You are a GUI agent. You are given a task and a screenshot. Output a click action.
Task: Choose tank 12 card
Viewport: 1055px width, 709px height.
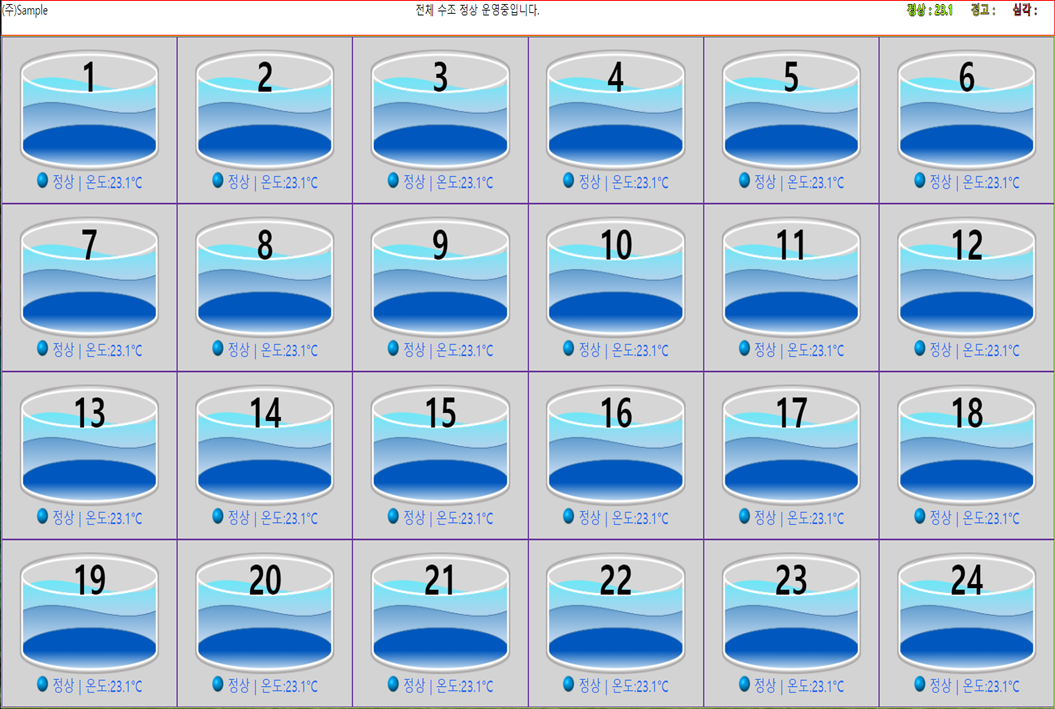[966, 278]
